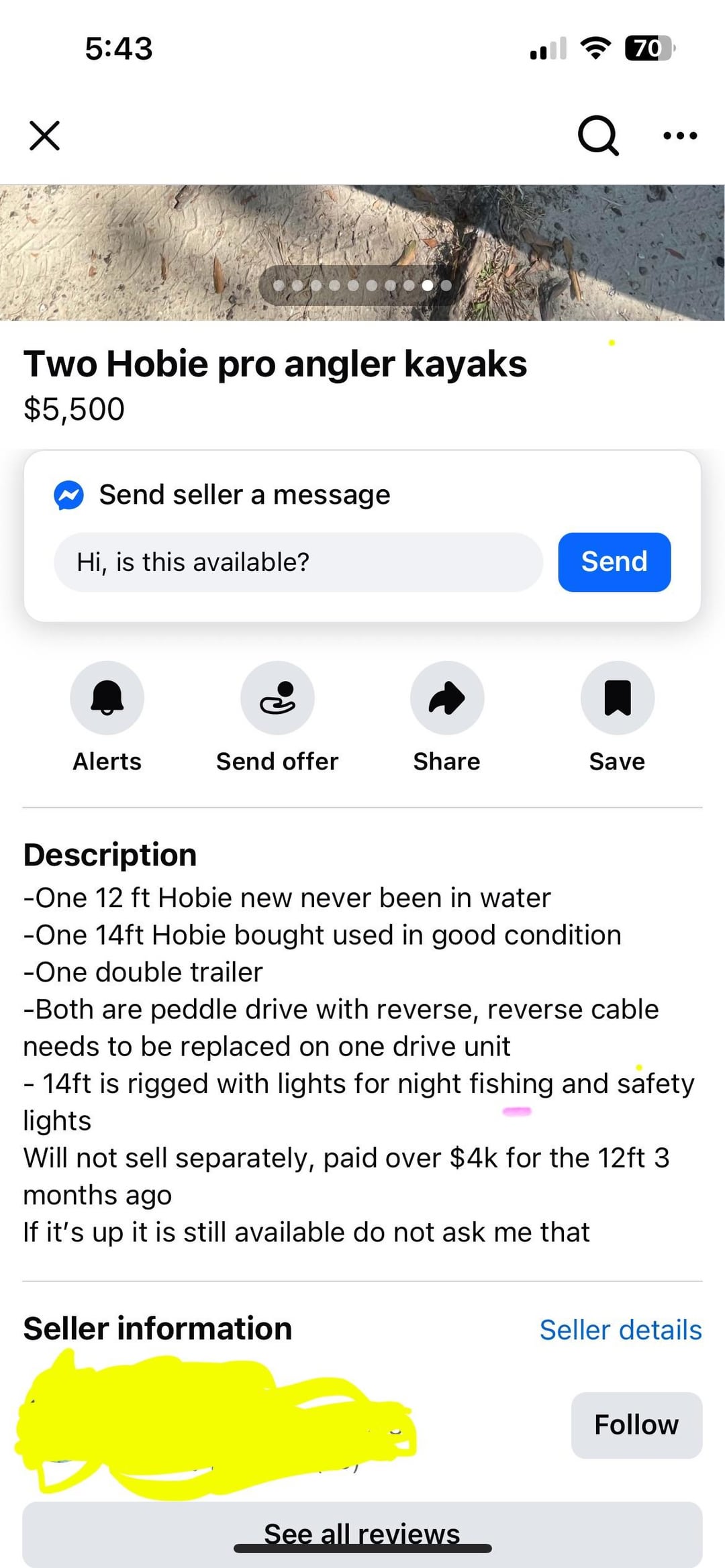Tap the listing photo carousel
This screenshot has width=725, height=1568.
pyautogui.click(x=362, y=228)
